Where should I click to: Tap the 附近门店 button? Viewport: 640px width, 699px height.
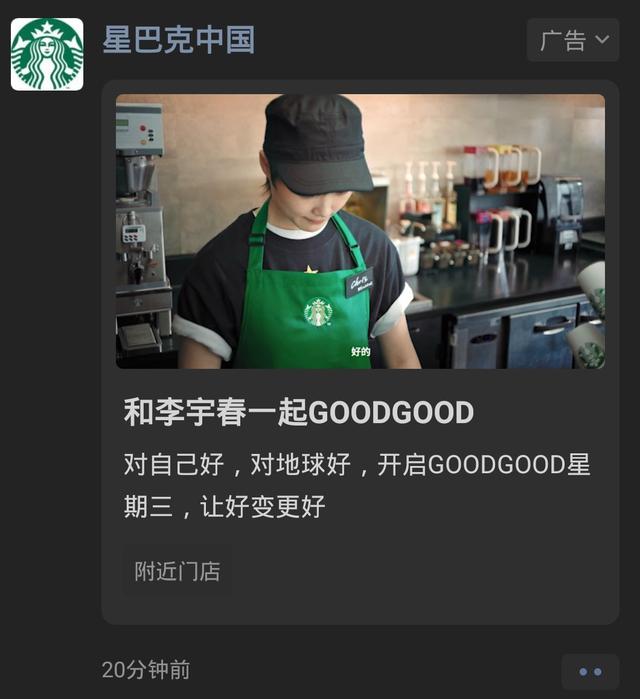[177, 572]
